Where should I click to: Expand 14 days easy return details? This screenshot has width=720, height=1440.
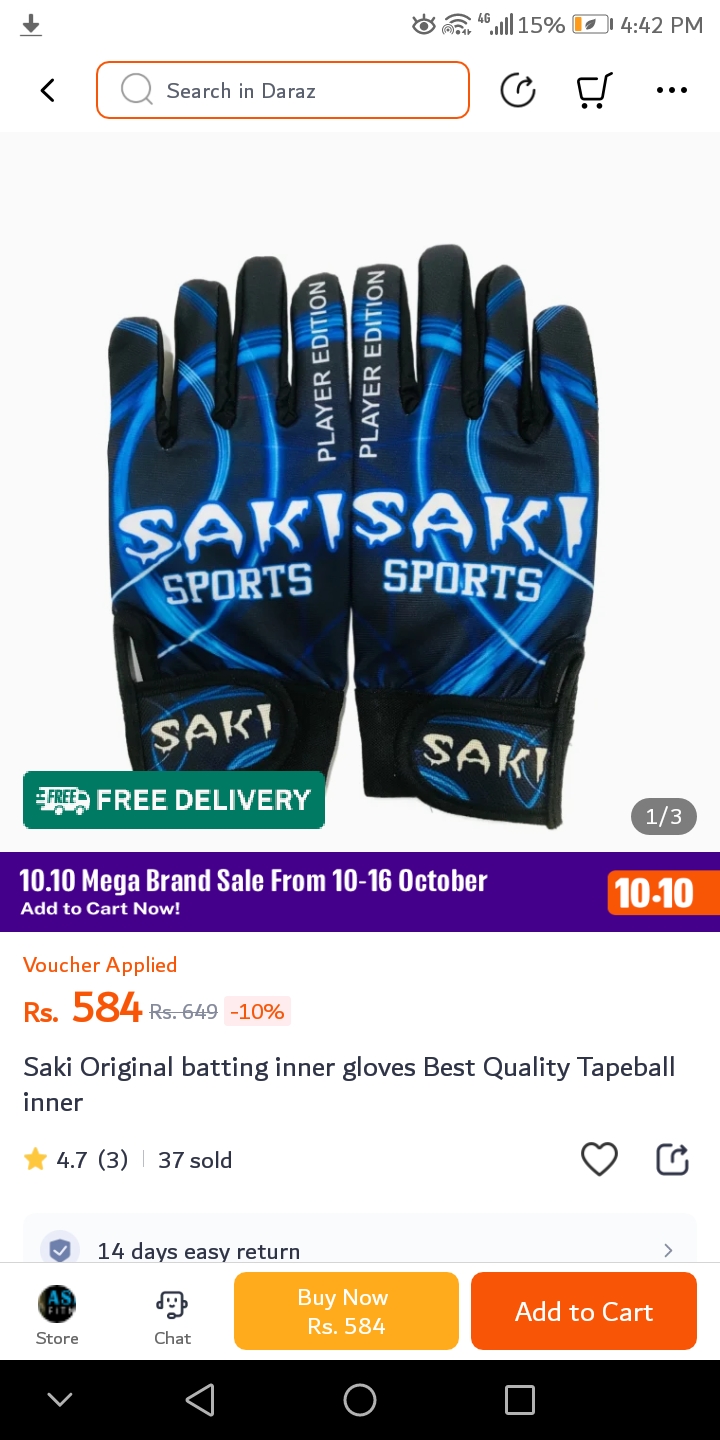point(360,1250)
